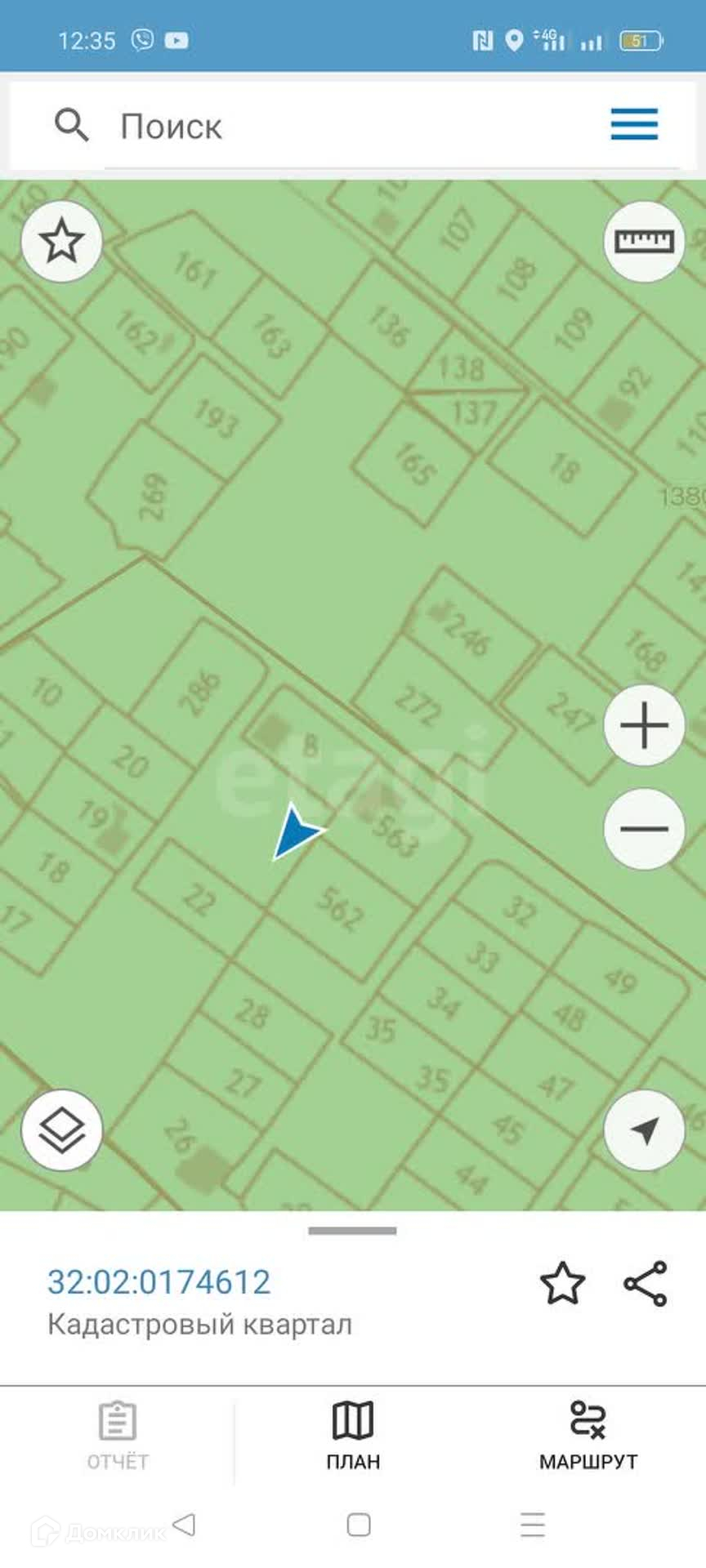Zoom out with the minus button
706x1568 pixels.
click(644, 828)
